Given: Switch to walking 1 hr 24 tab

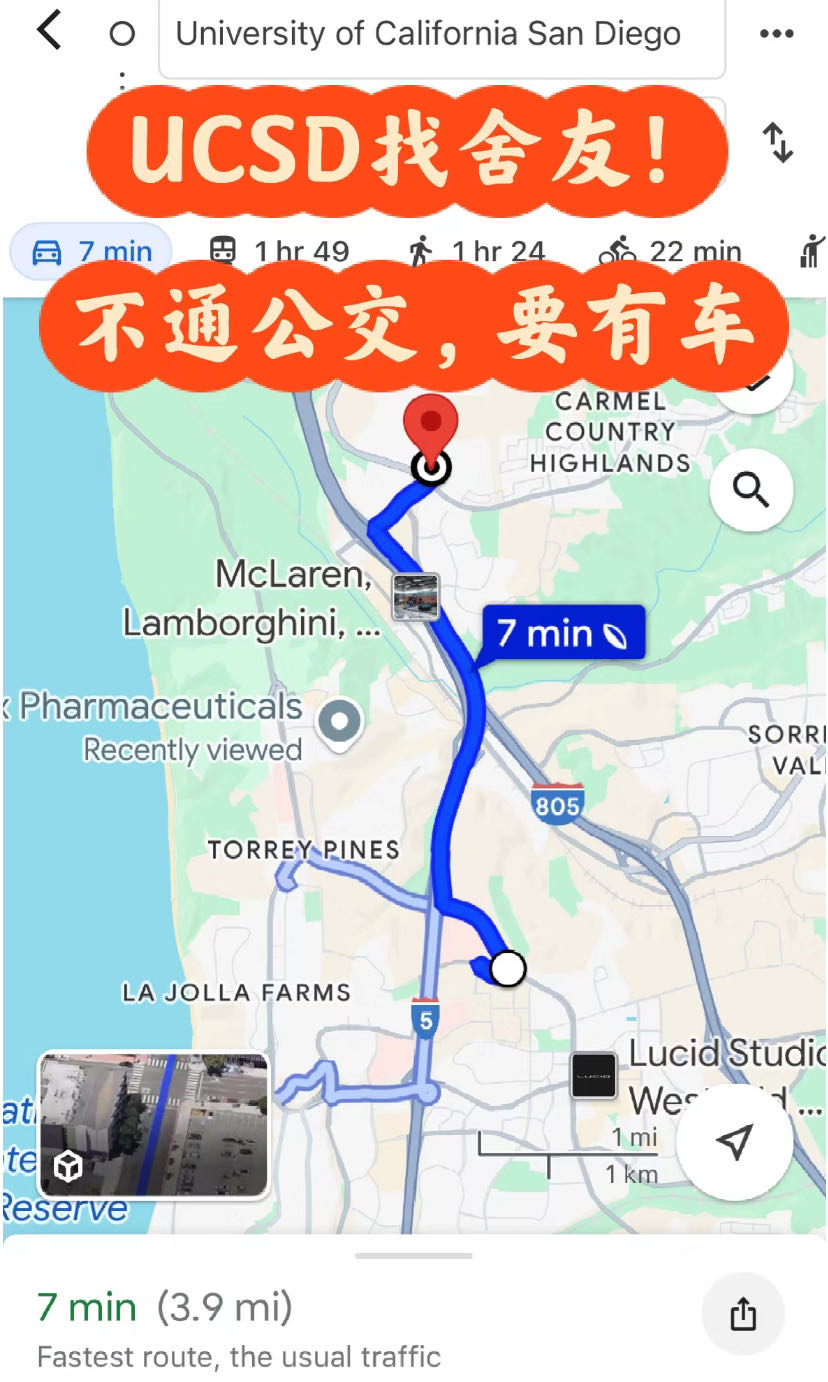Looking at the screenshot, I should coord(477,251).
